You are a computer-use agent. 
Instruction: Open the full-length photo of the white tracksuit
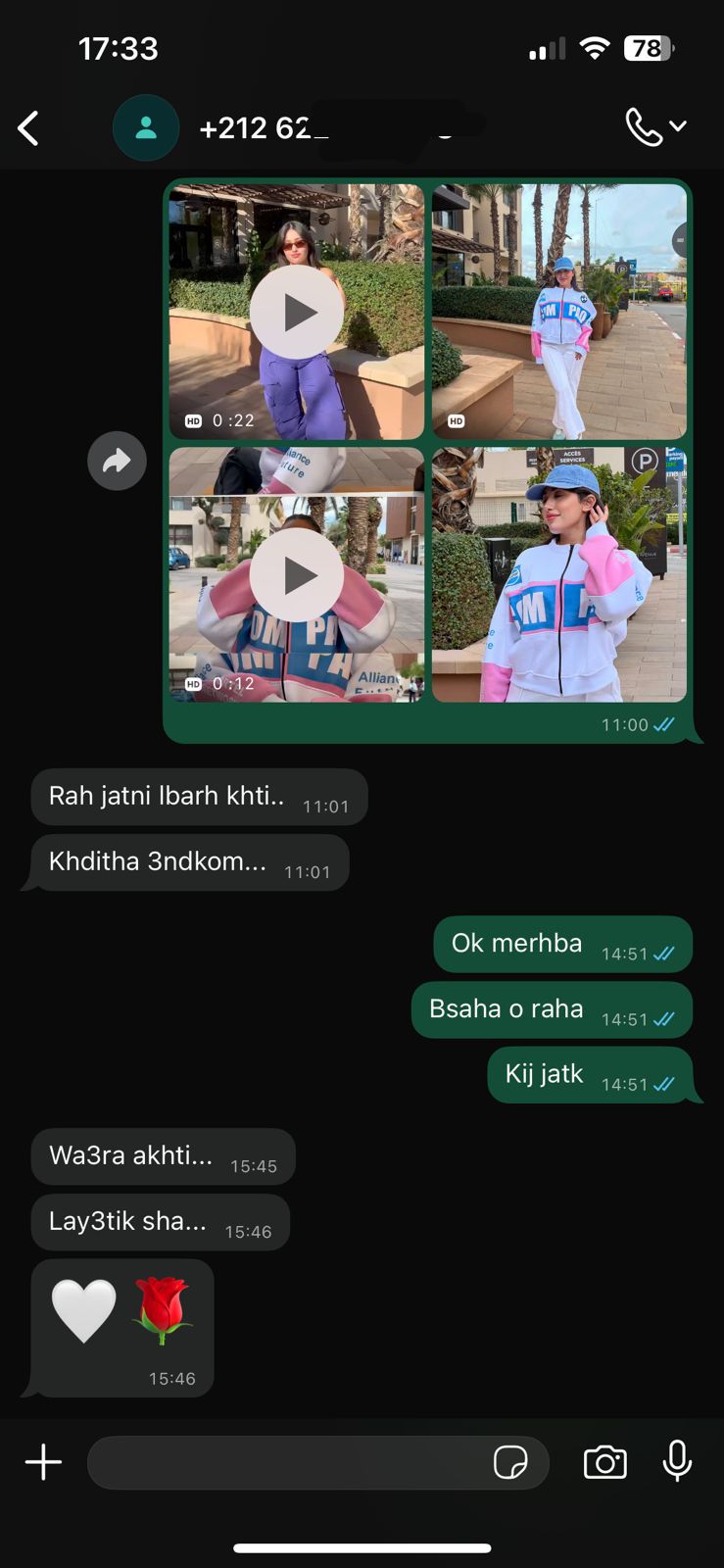coord(559,312)
